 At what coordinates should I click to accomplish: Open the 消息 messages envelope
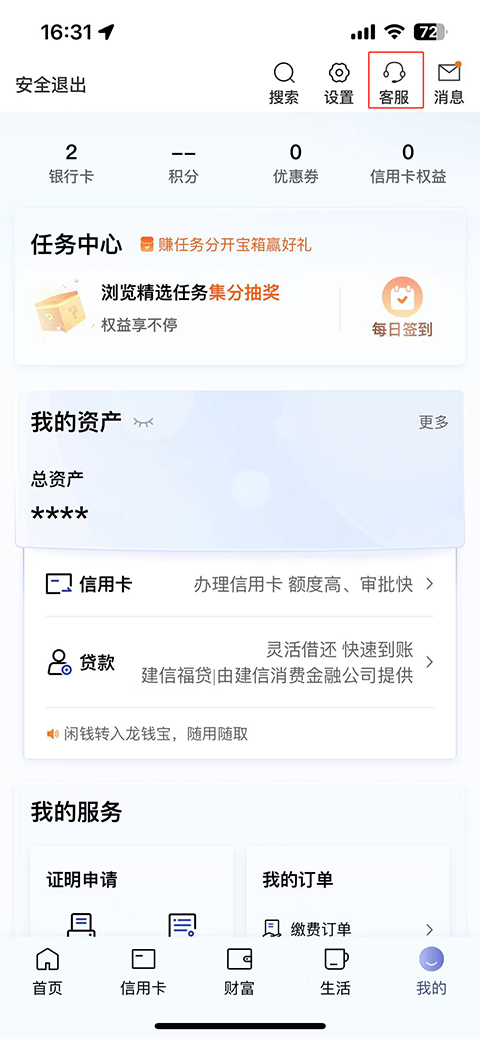point(449,83)
